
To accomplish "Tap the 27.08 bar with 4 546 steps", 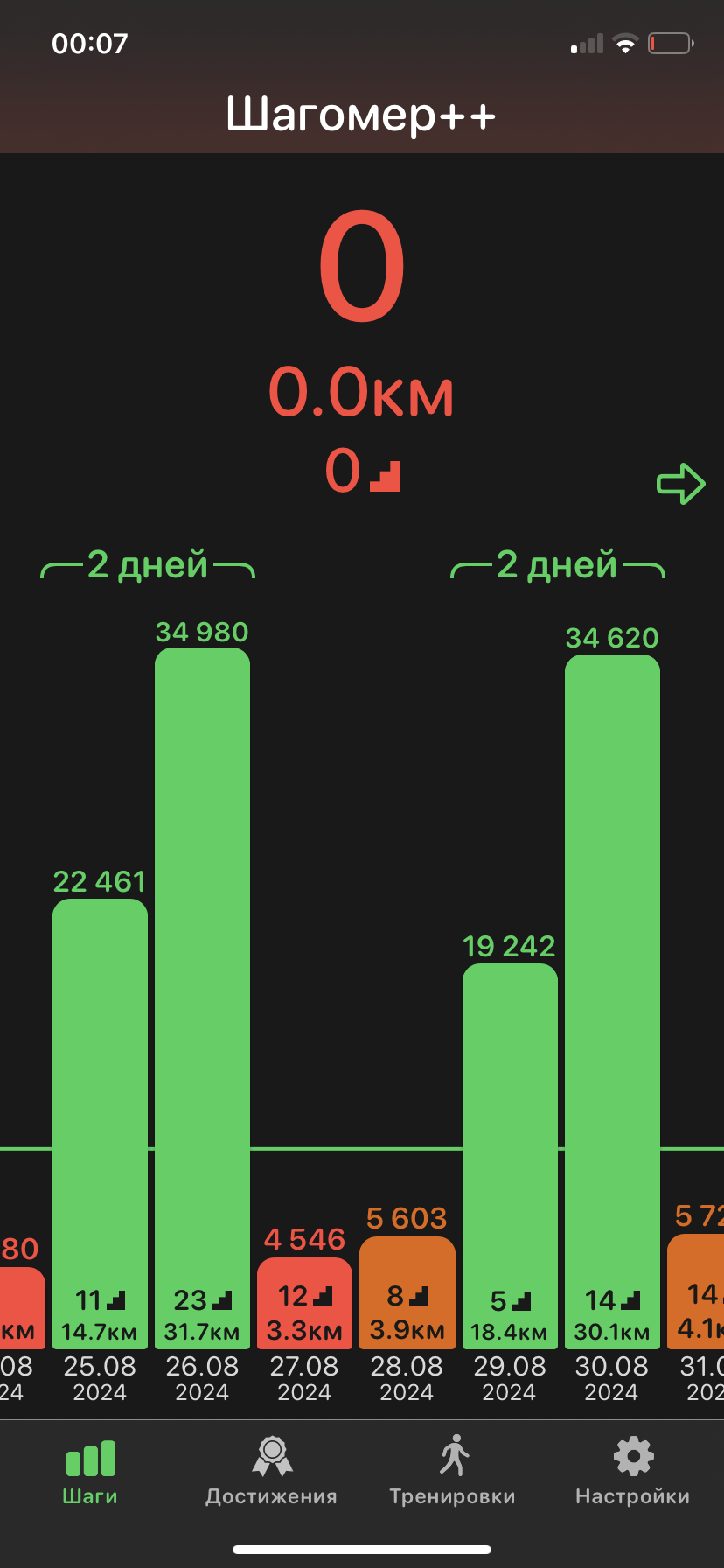I will [x=304, y=1303].
